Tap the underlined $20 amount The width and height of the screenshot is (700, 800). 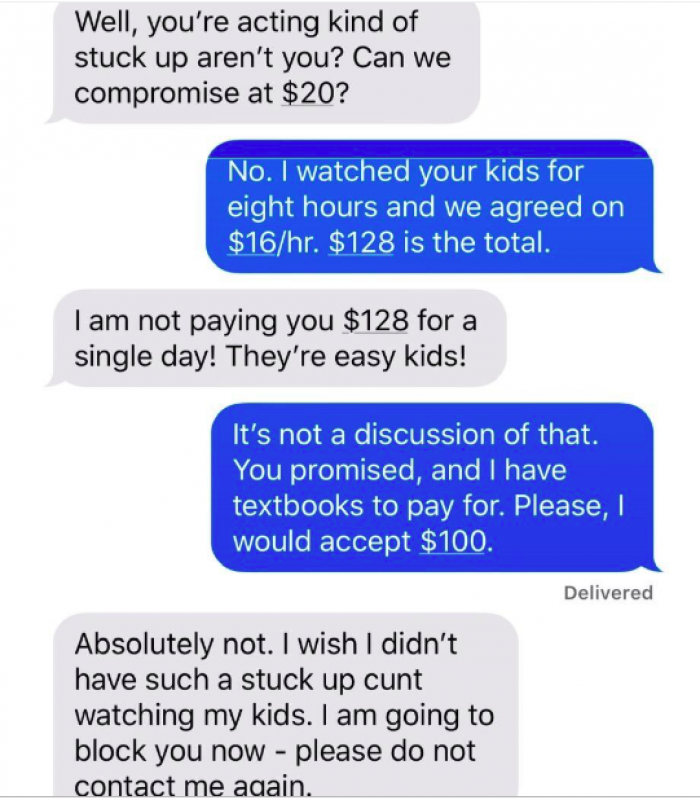coord(308,92)
